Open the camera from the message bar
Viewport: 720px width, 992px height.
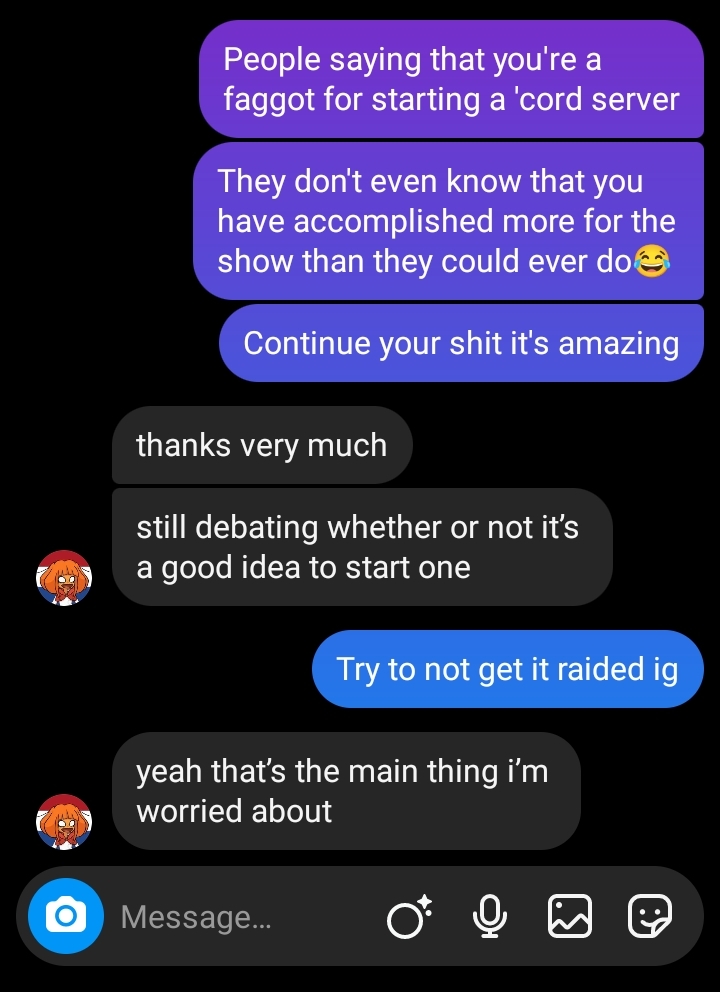pos(66,916)
